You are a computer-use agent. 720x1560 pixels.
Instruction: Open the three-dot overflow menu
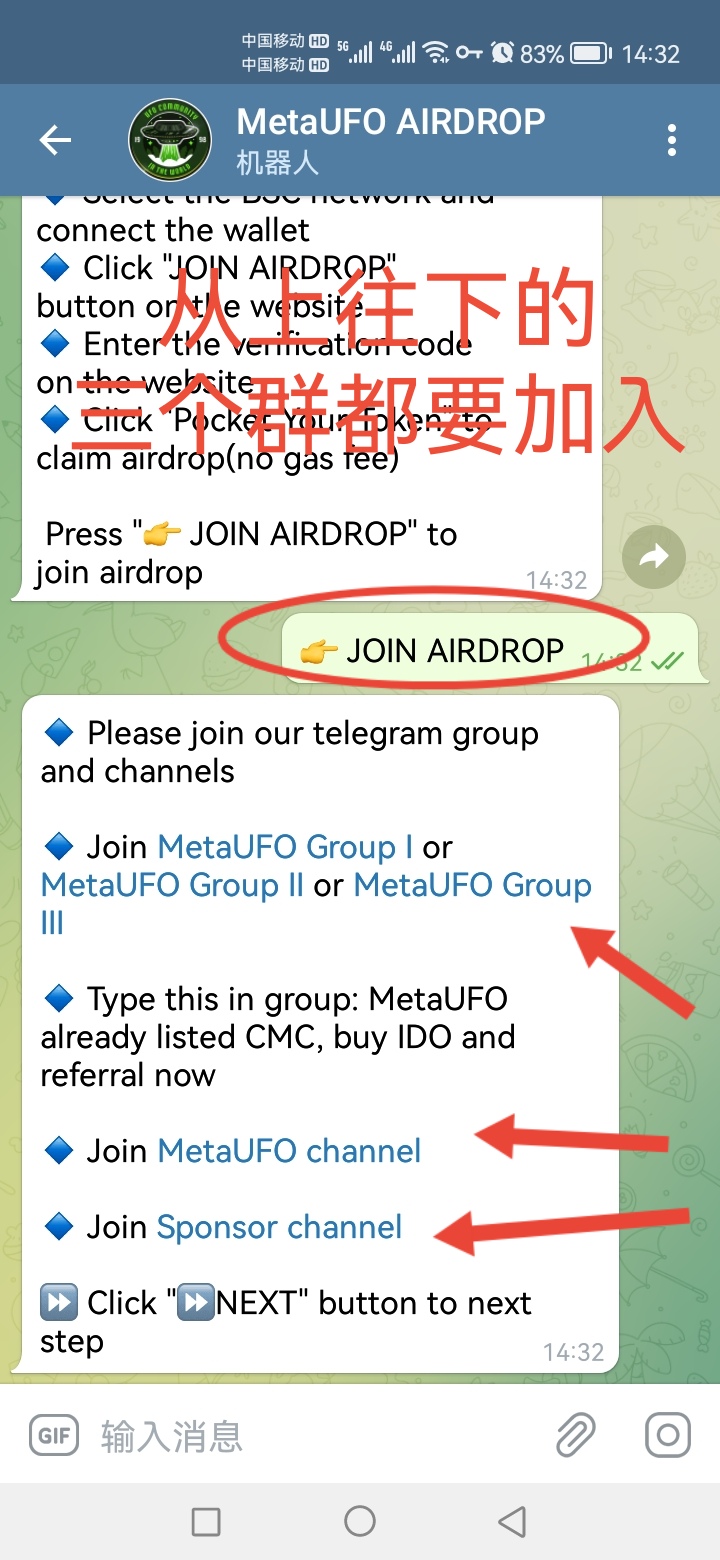click(x=671, y=140)
